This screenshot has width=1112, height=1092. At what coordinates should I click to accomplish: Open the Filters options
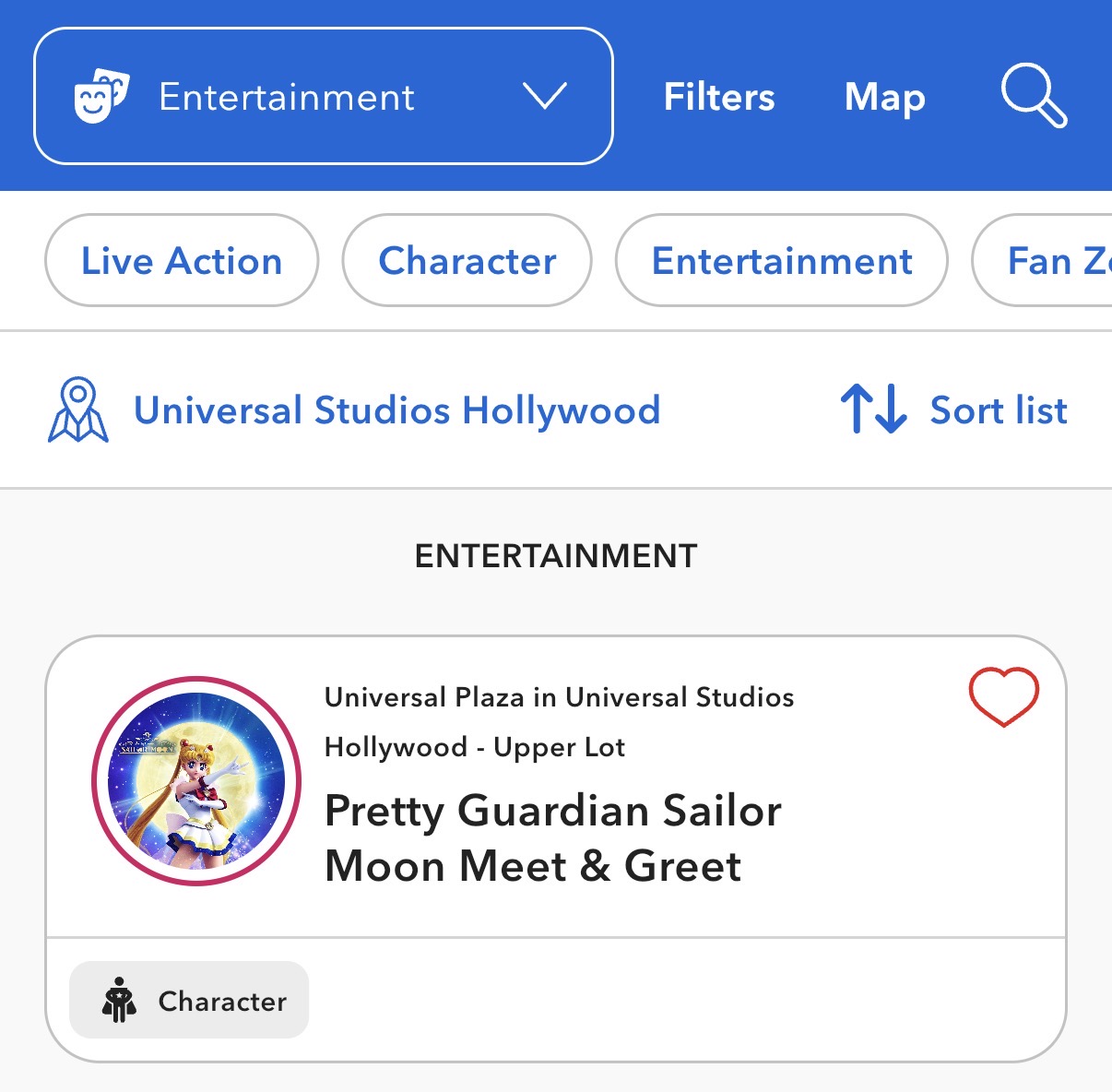tap(719, 97)
